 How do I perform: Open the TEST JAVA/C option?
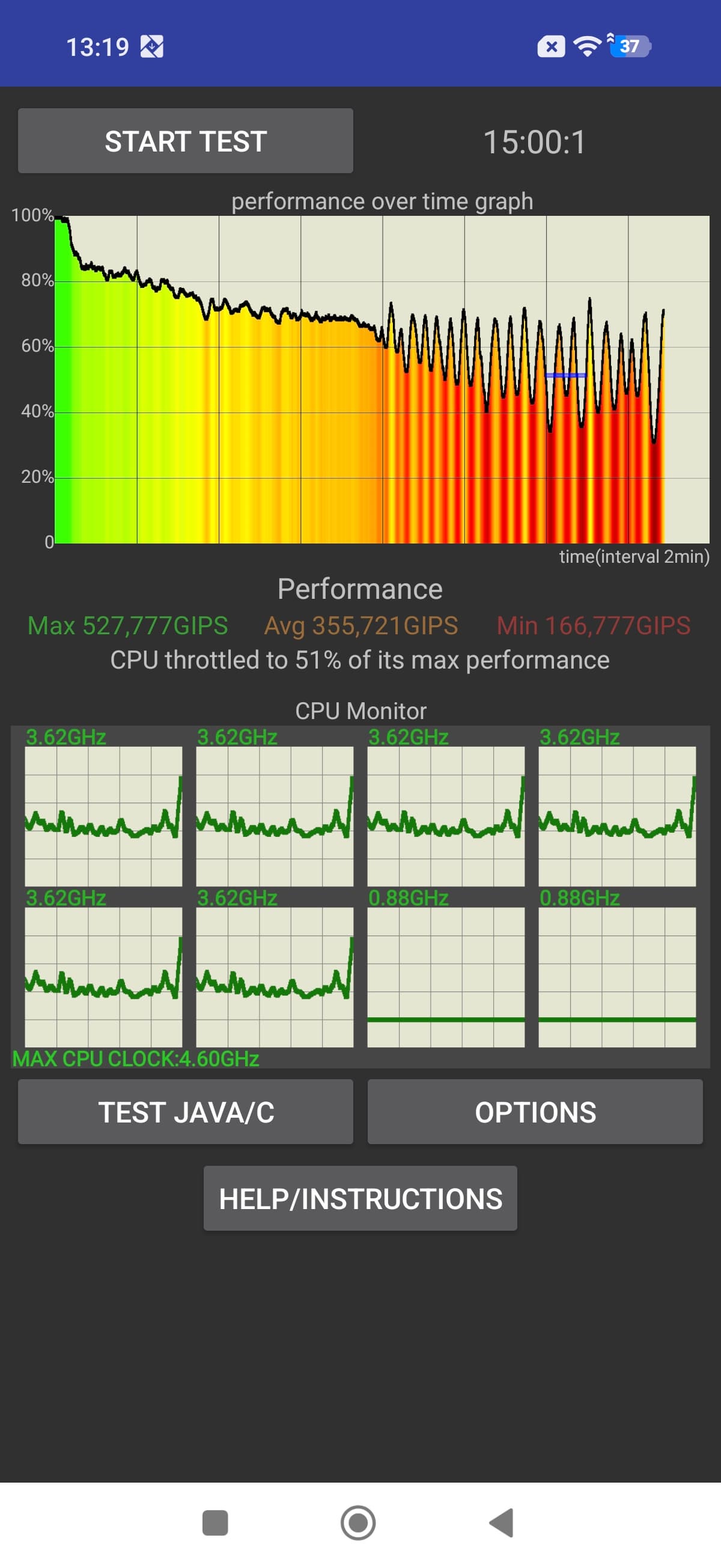pos(186,1112)
